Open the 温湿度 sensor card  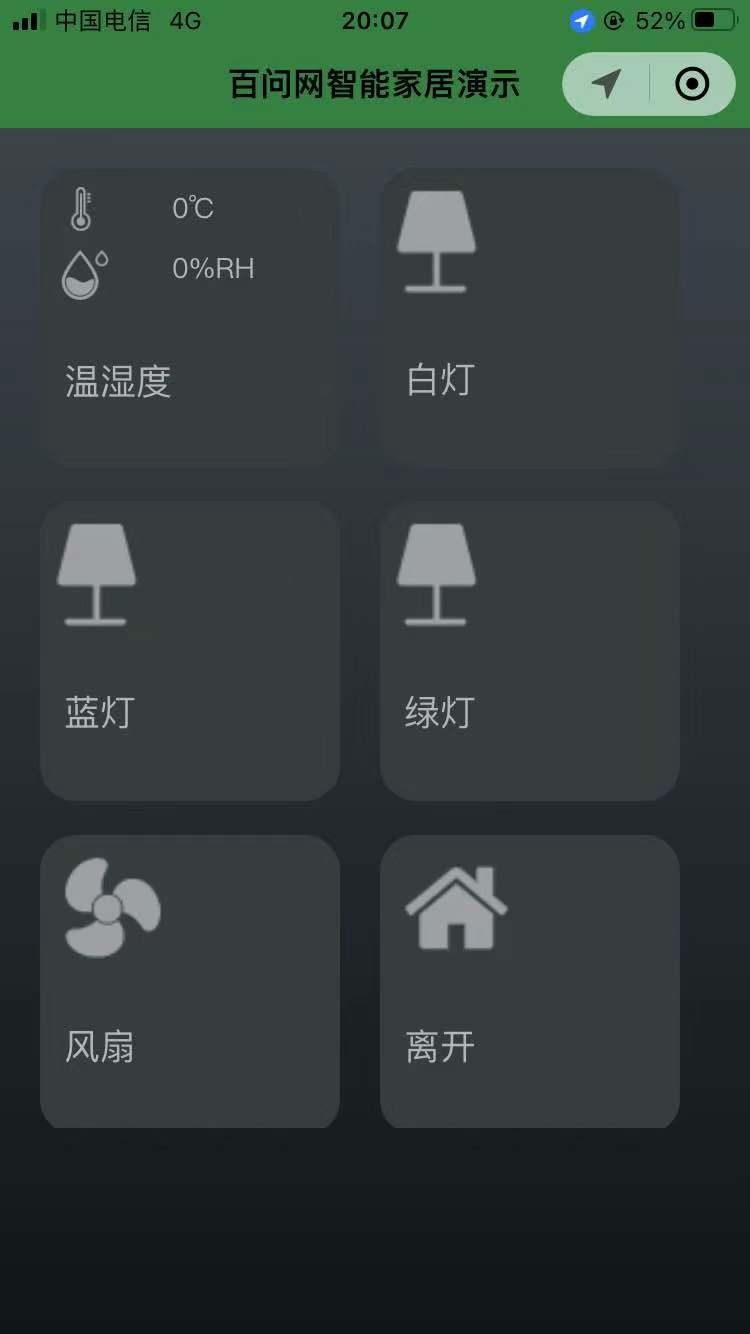pos(189,318)
